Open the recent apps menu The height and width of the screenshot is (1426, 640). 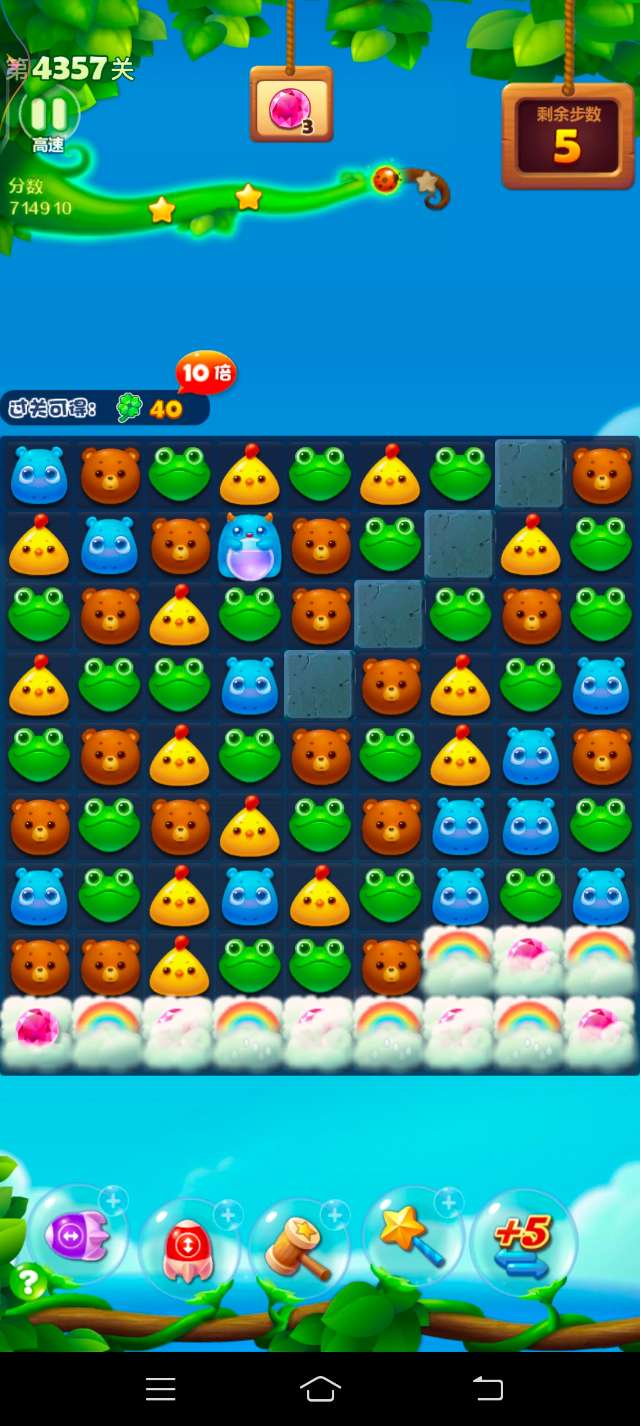[160, 1388]
